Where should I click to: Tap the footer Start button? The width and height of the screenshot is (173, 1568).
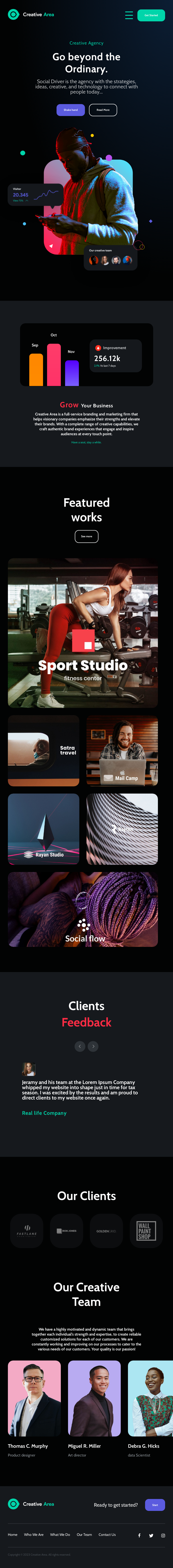click(155, 1505)
